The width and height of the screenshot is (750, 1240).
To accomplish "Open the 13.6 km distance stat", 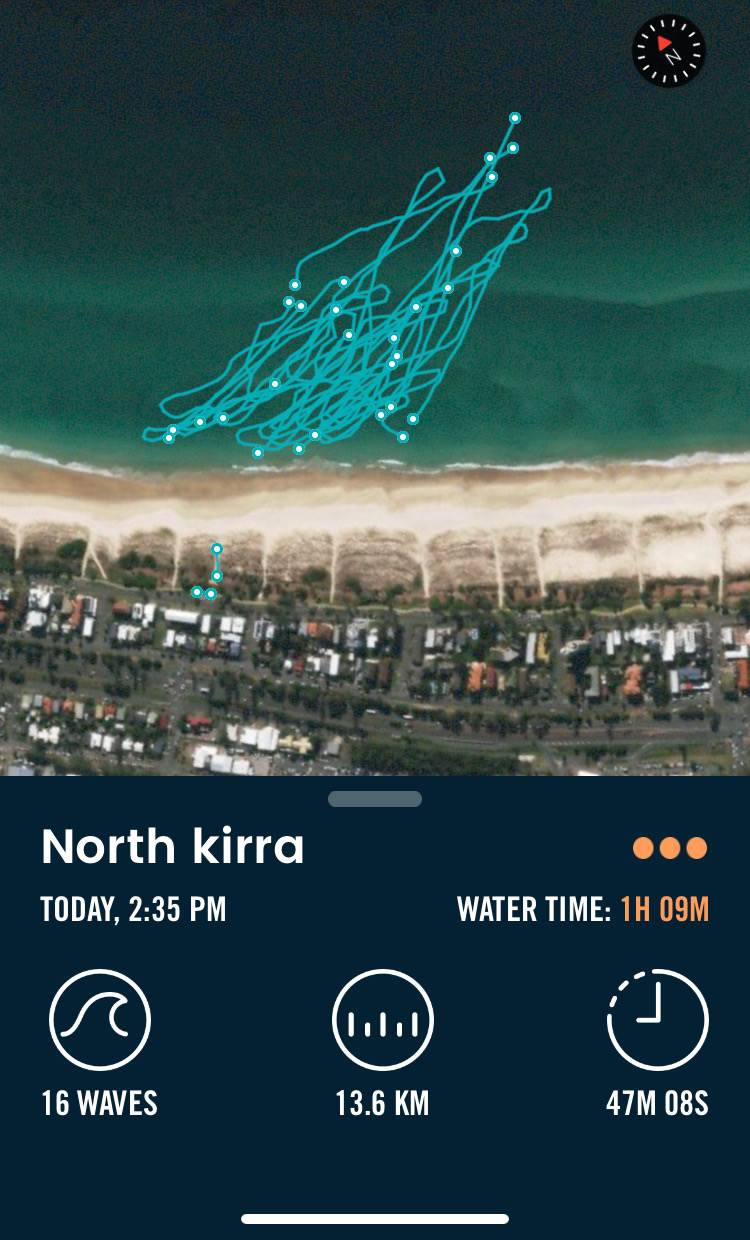I will pyautogui.click(x=382, y=1020).
